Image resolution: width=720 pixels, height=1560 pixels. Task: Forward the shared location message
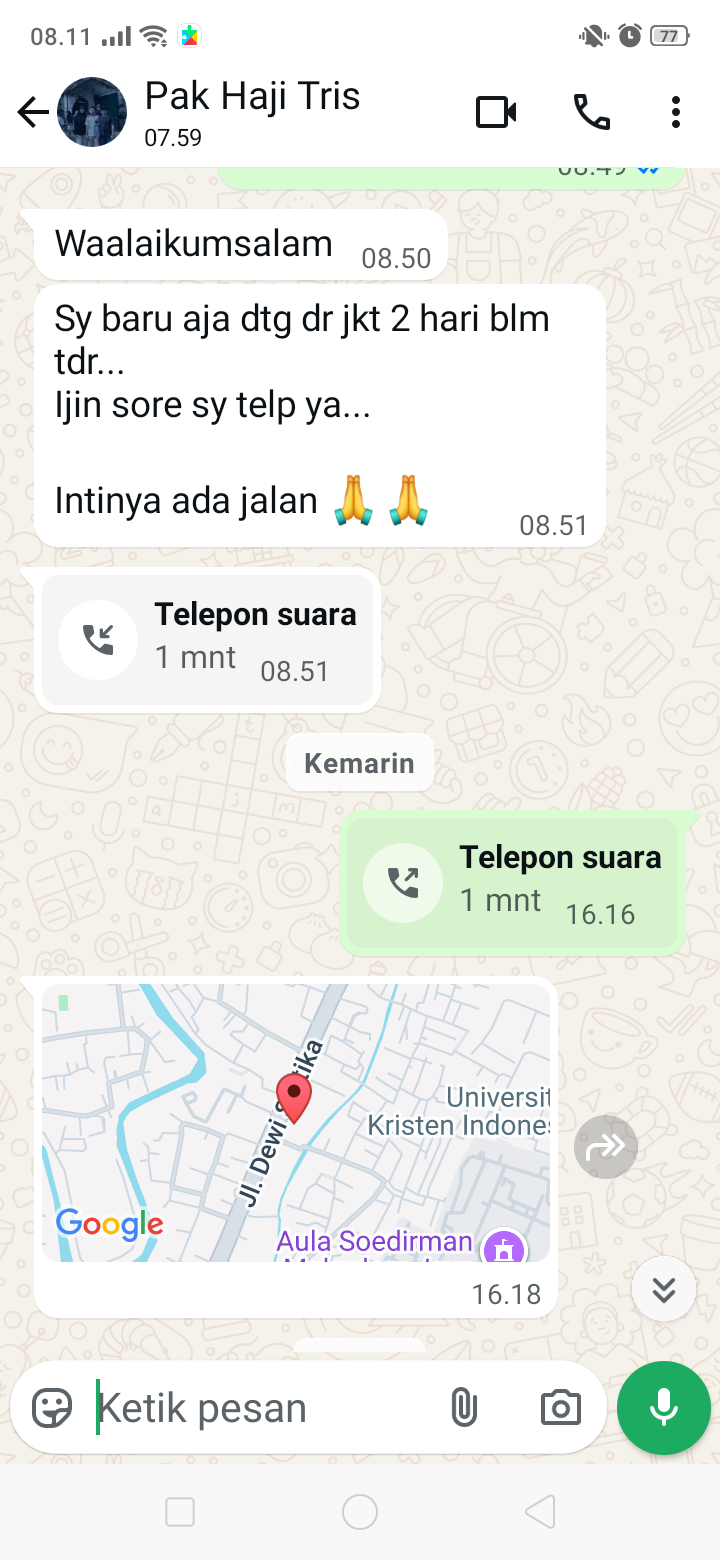tap(605, 1146)
